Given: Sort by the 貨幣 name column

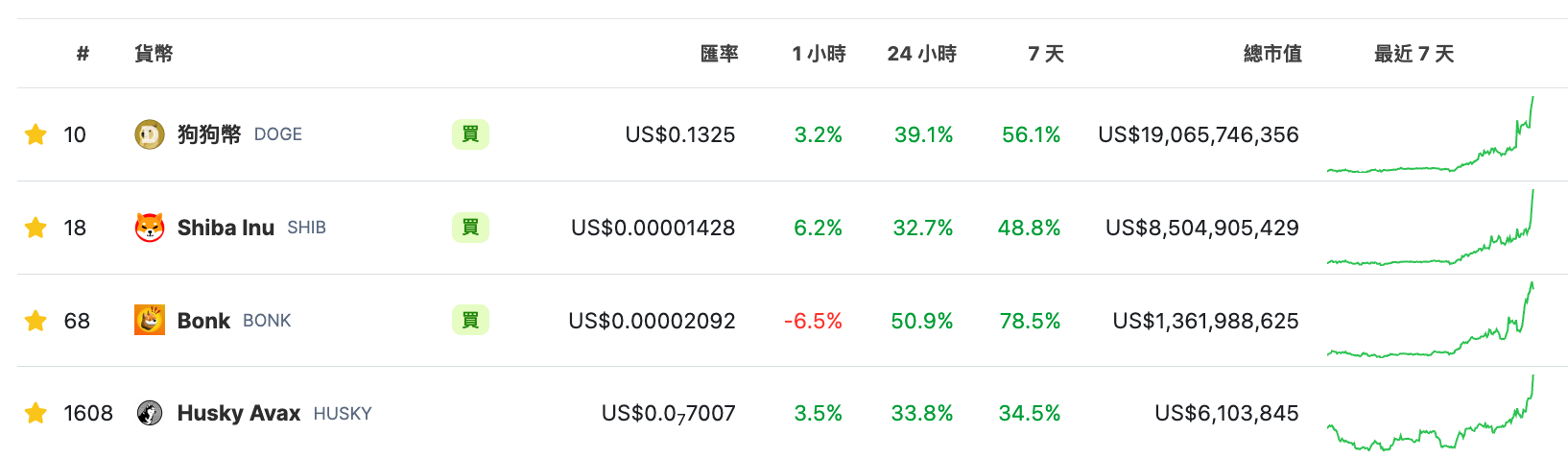Looking at the screenshot, I should coord(154,54).
